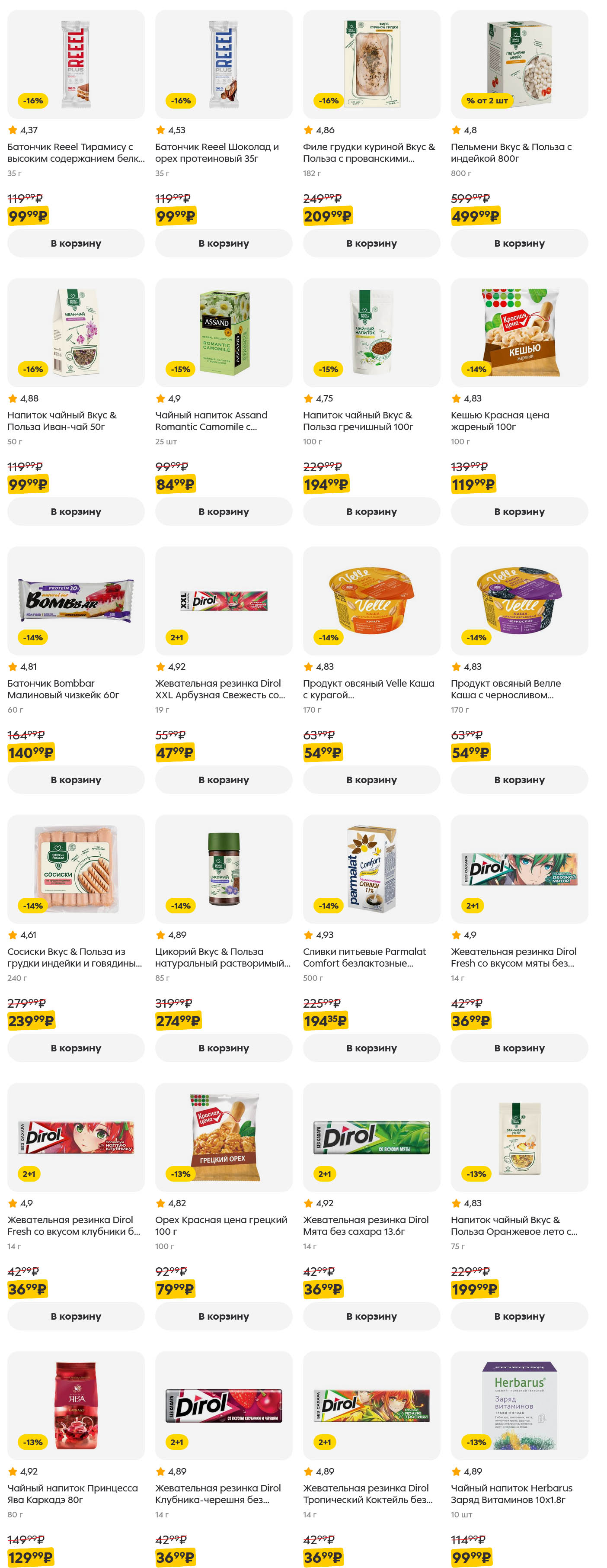Open Принцесса Ява Каркадэ 80г product
This screenshot has width=607, height=1568.
pos(72,1494)
